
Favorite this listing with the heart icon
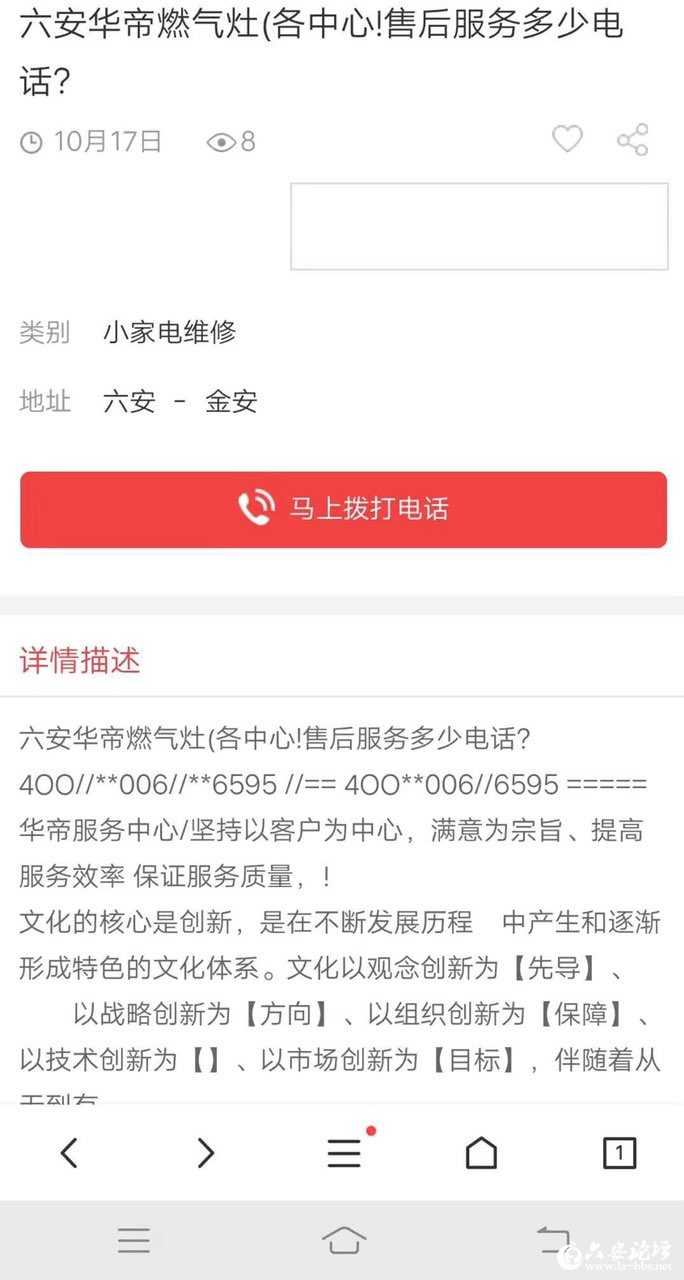[567, 140]
